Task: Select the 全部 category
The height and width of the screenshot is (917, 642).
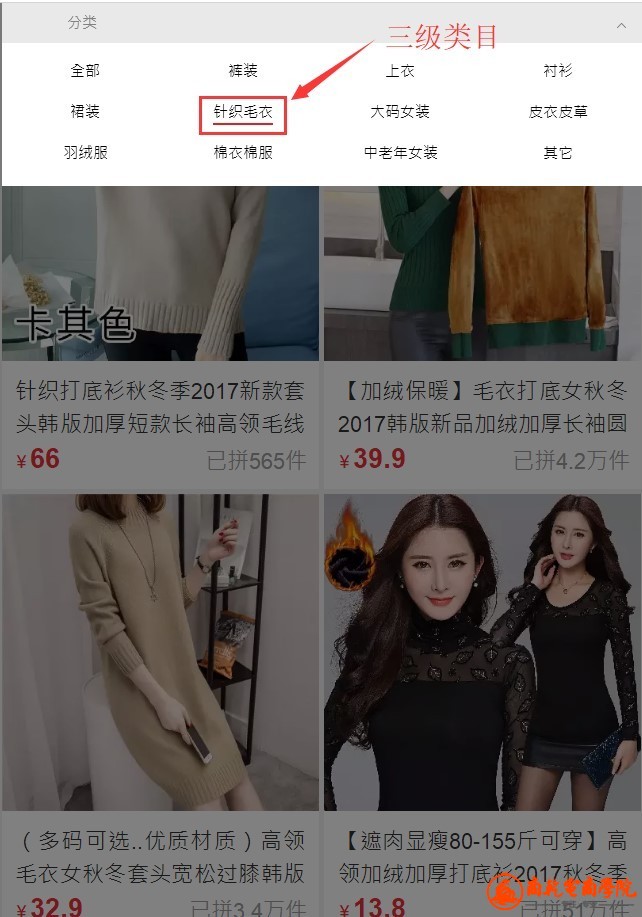Action: (x=85, y=71)
